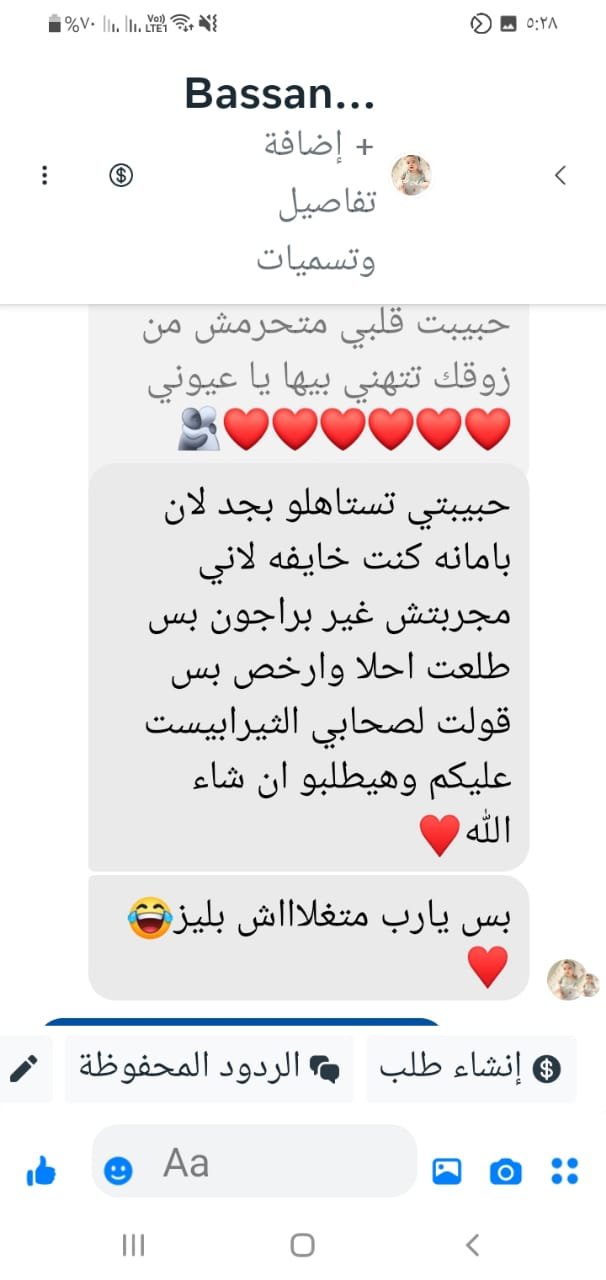The height and width of the screenshot is (1280, 606).
Task: Open Bassan's profile picture in header
Action: click(410, 175)
